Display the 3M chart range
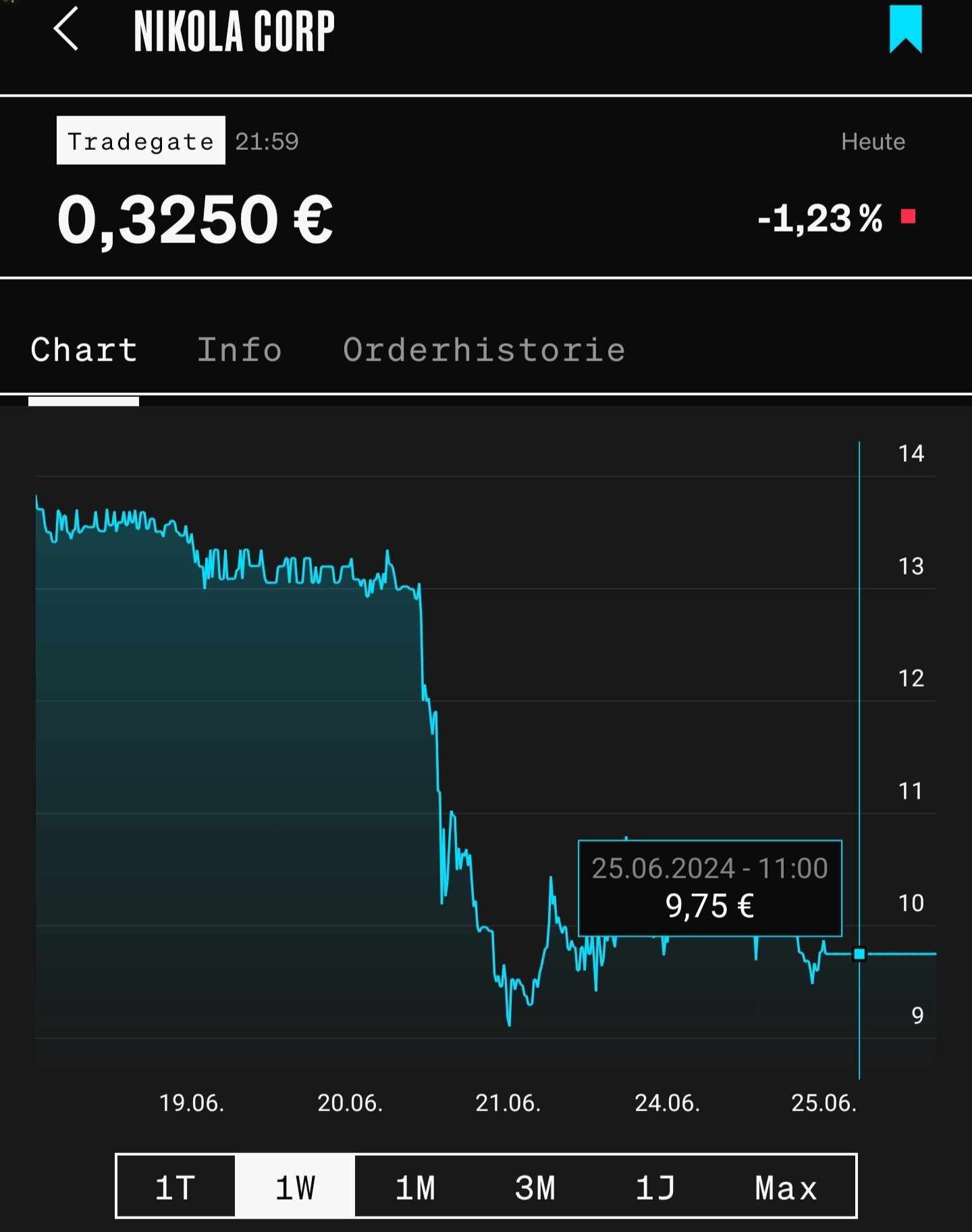The image size is (972, 1232). [535, 1187]
